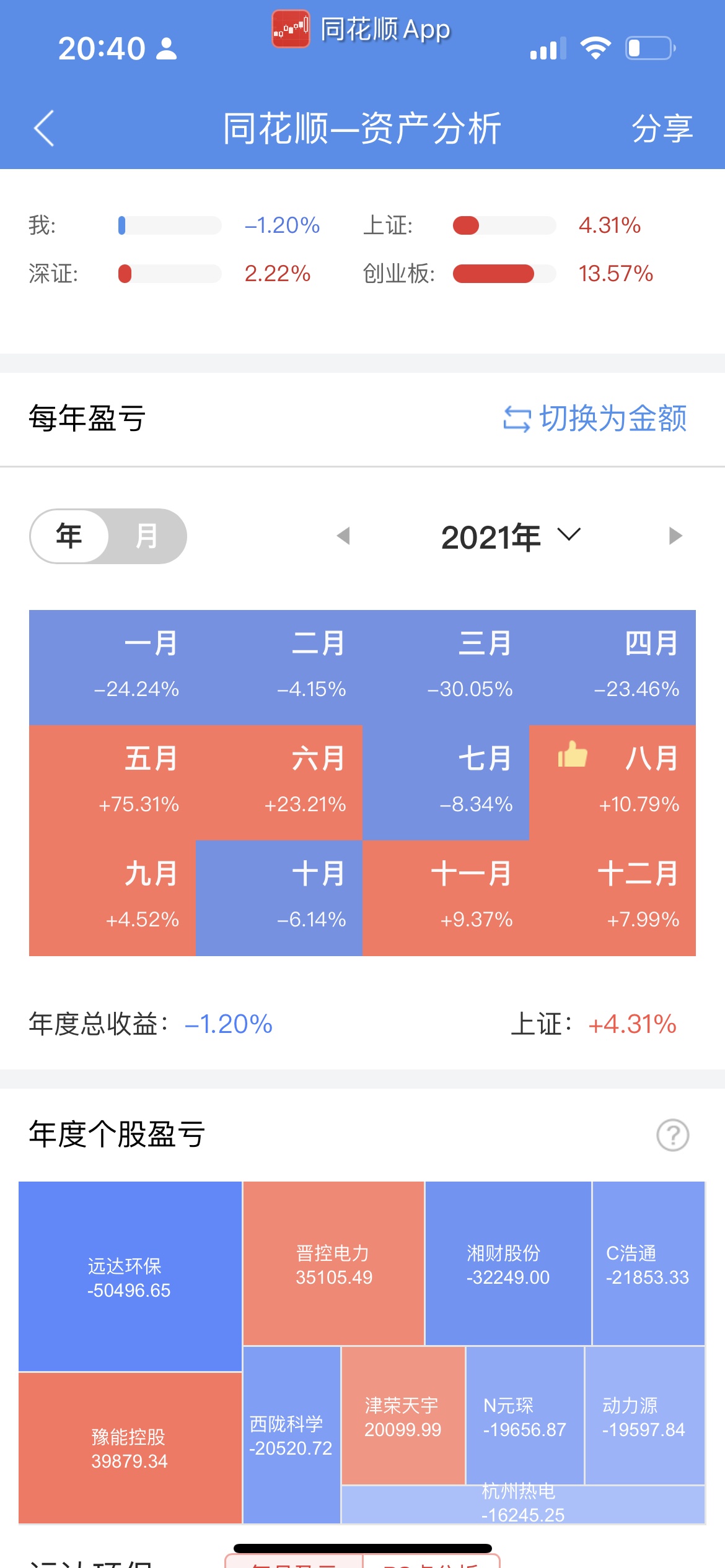Open the 八月 +10.79% month tile
Image resolution: width=725 pixels, height=1568 pixels.
612,783
